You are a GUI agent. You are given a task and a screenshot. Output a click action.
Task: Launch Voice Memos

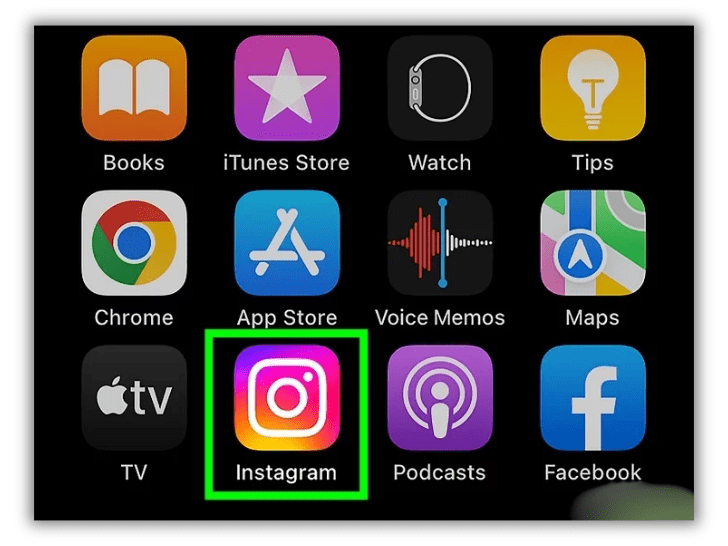[x=439, y=243]
